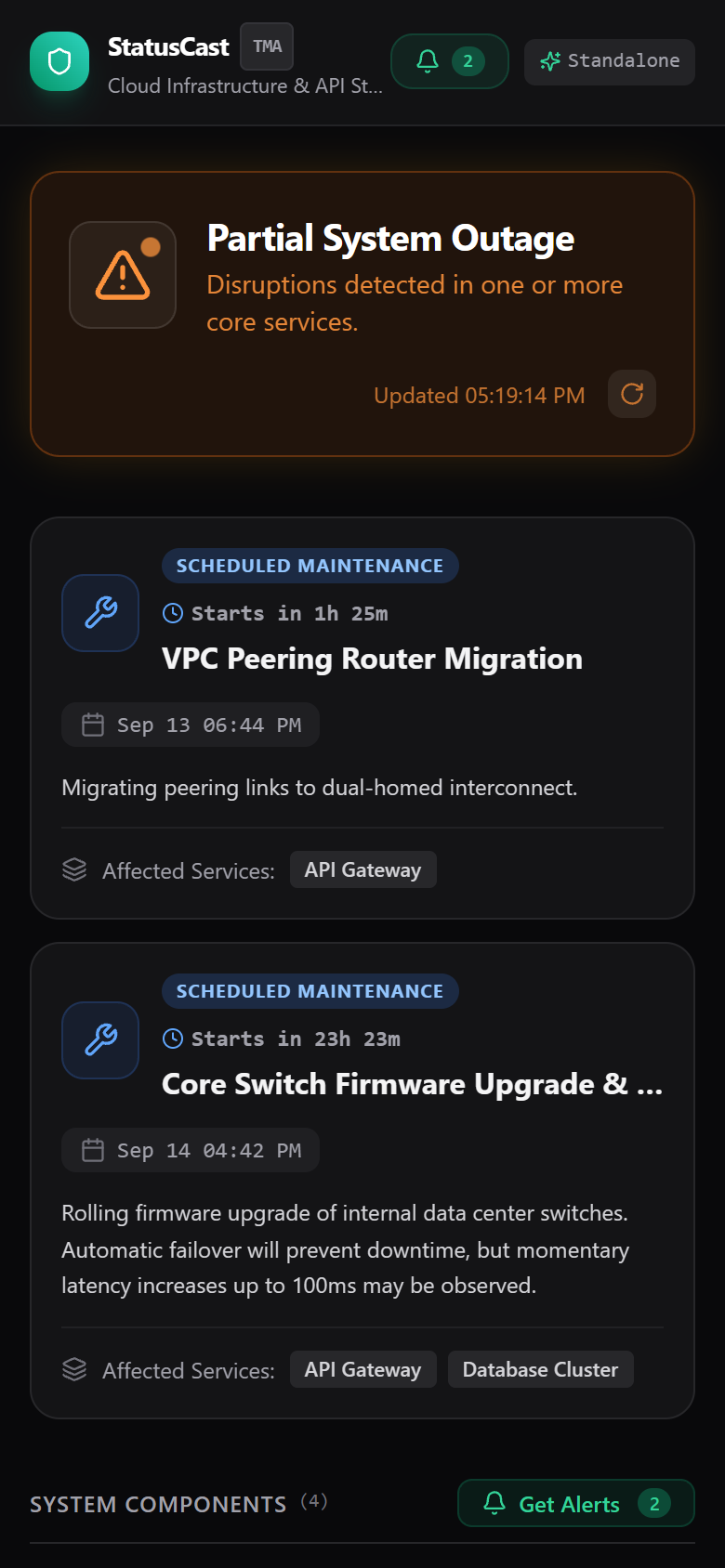The width and height of the screenshot is (725, 1568).
Task: Open the notifications bell in the header
Action: (450, 61)
